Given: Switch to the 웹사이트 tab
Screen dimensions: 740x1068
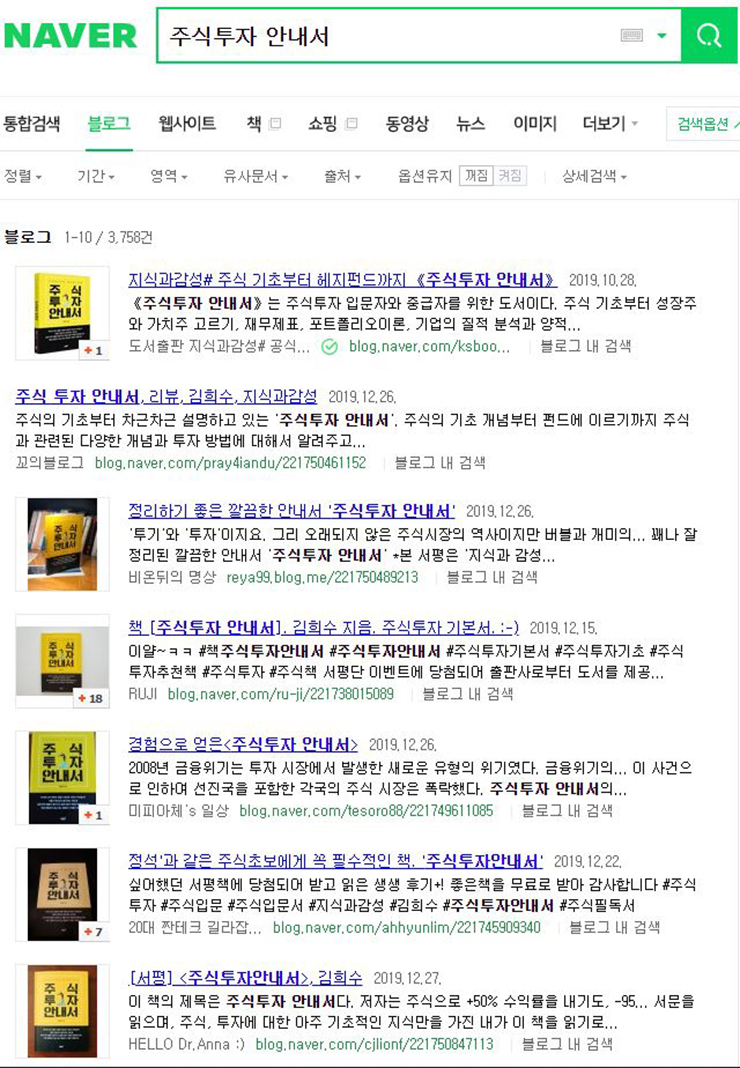Looking at the screenshot, I should [x=187, y=124].
